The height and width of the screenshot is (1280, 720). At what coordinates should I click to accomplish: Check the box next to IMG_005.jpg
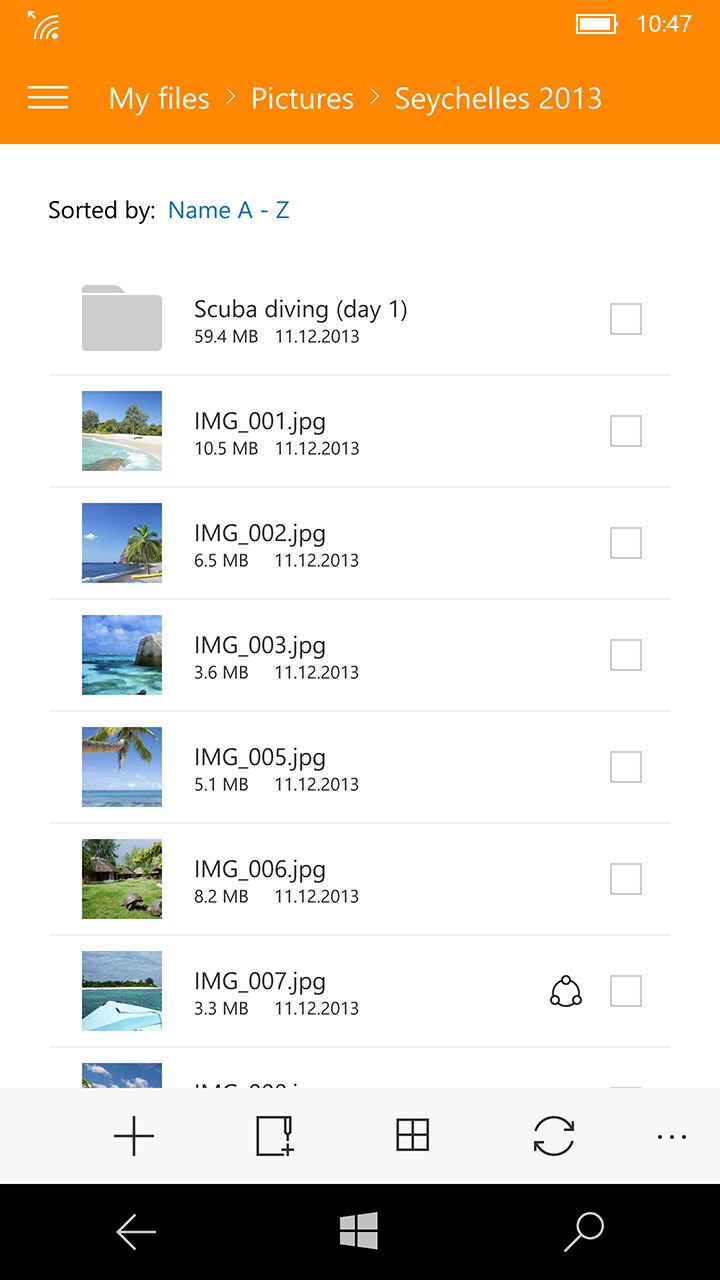tap(626, 768)
